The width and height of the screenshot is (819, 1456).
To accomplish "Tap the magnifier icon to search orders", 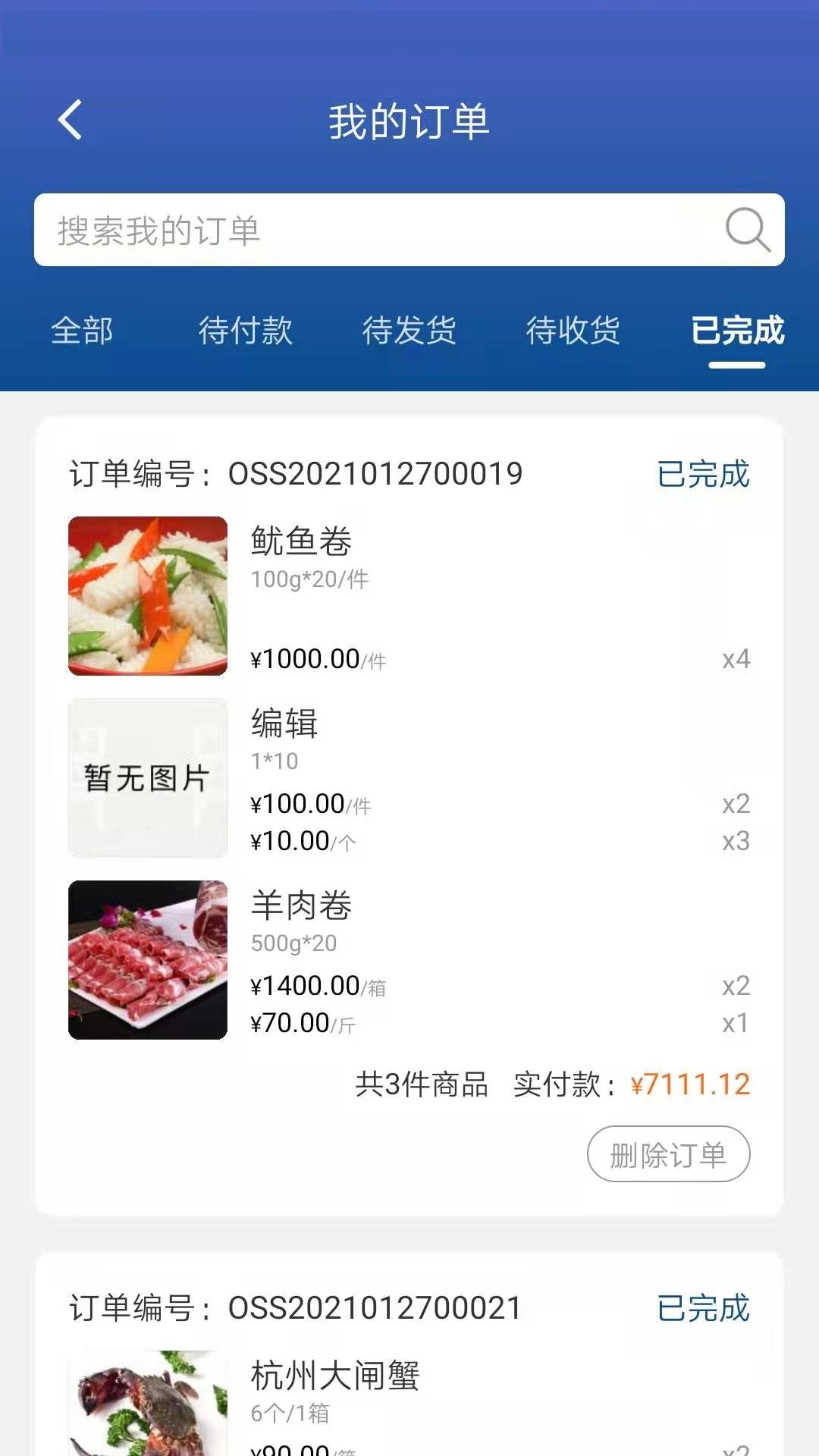I will pyautogui.click(x=746, y=230).
